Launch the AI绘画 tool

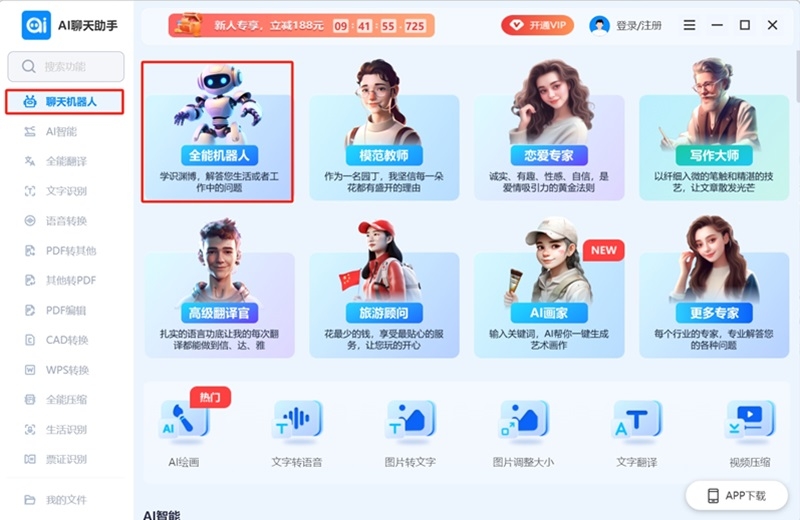[x=184, y=432]
